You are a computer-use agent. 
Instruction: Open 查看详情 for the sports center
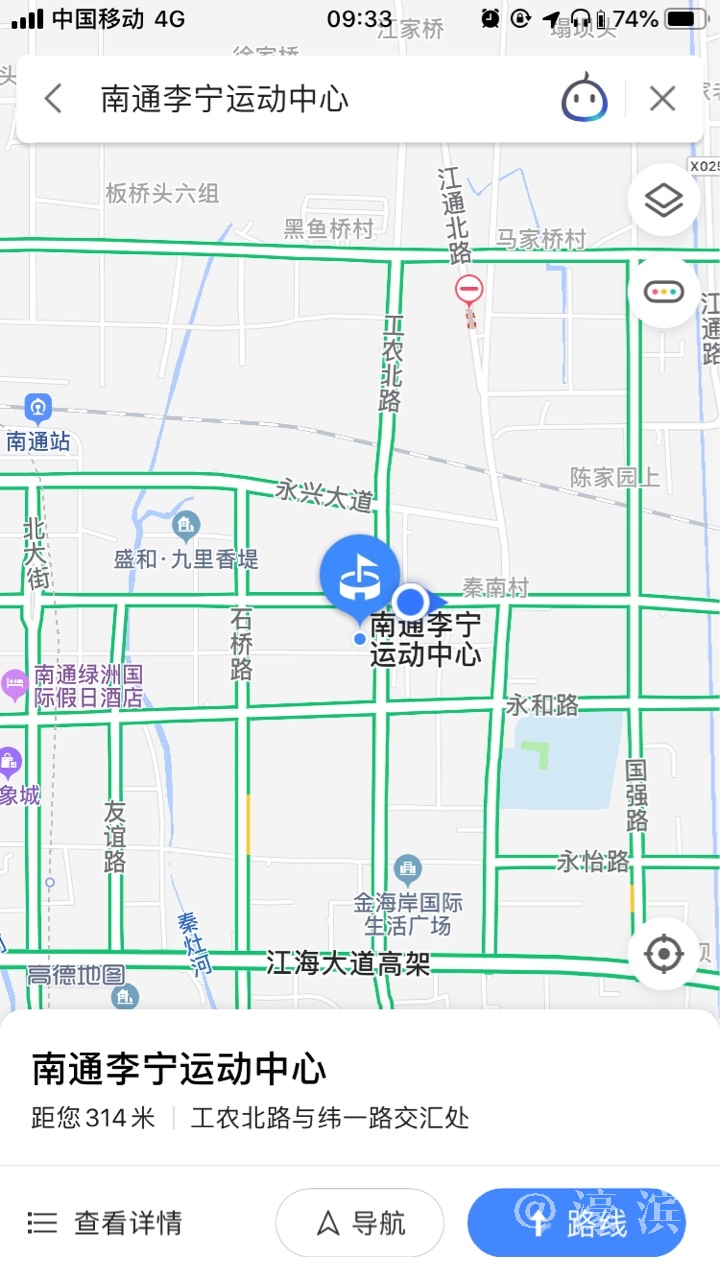[105, 1222]
